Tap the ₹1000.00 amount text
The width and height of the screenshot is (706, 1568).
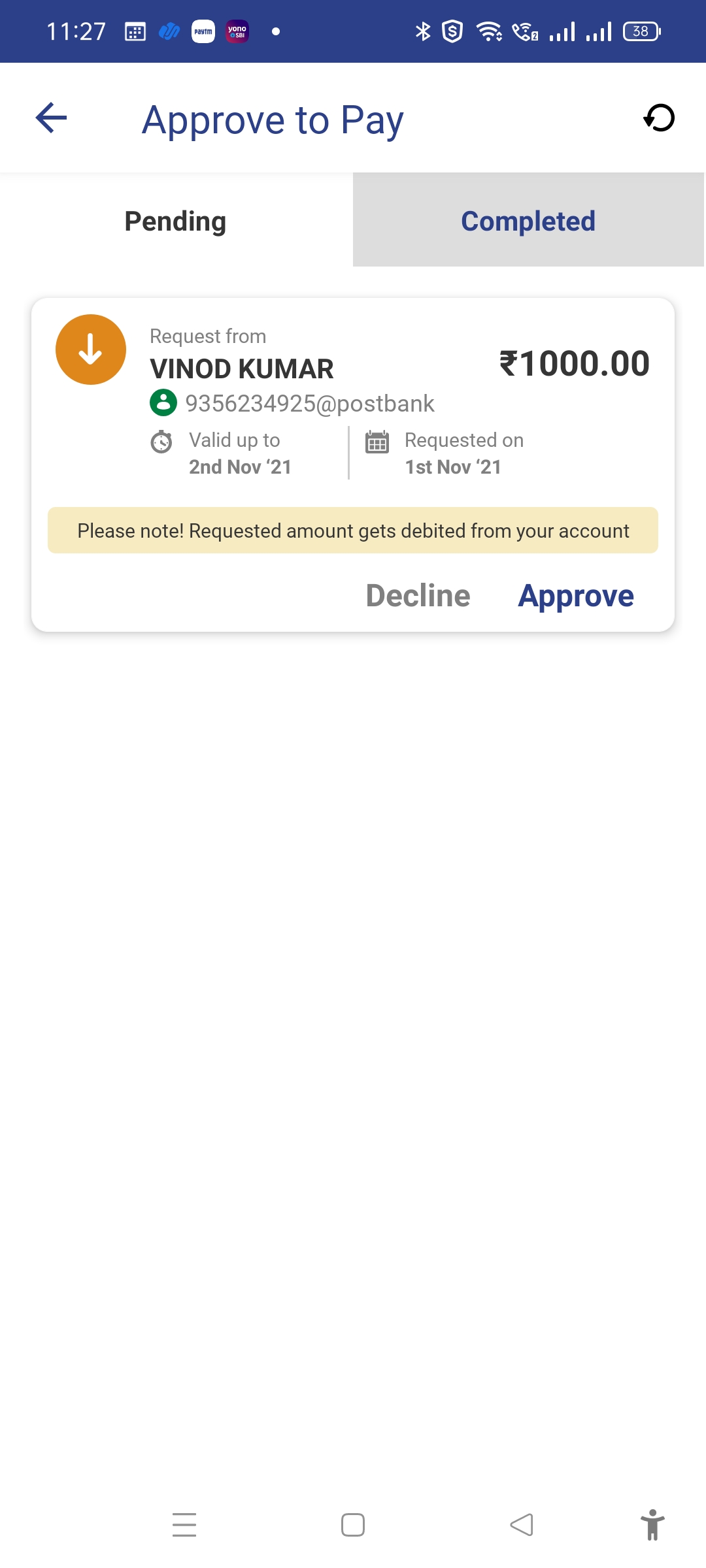573,365
